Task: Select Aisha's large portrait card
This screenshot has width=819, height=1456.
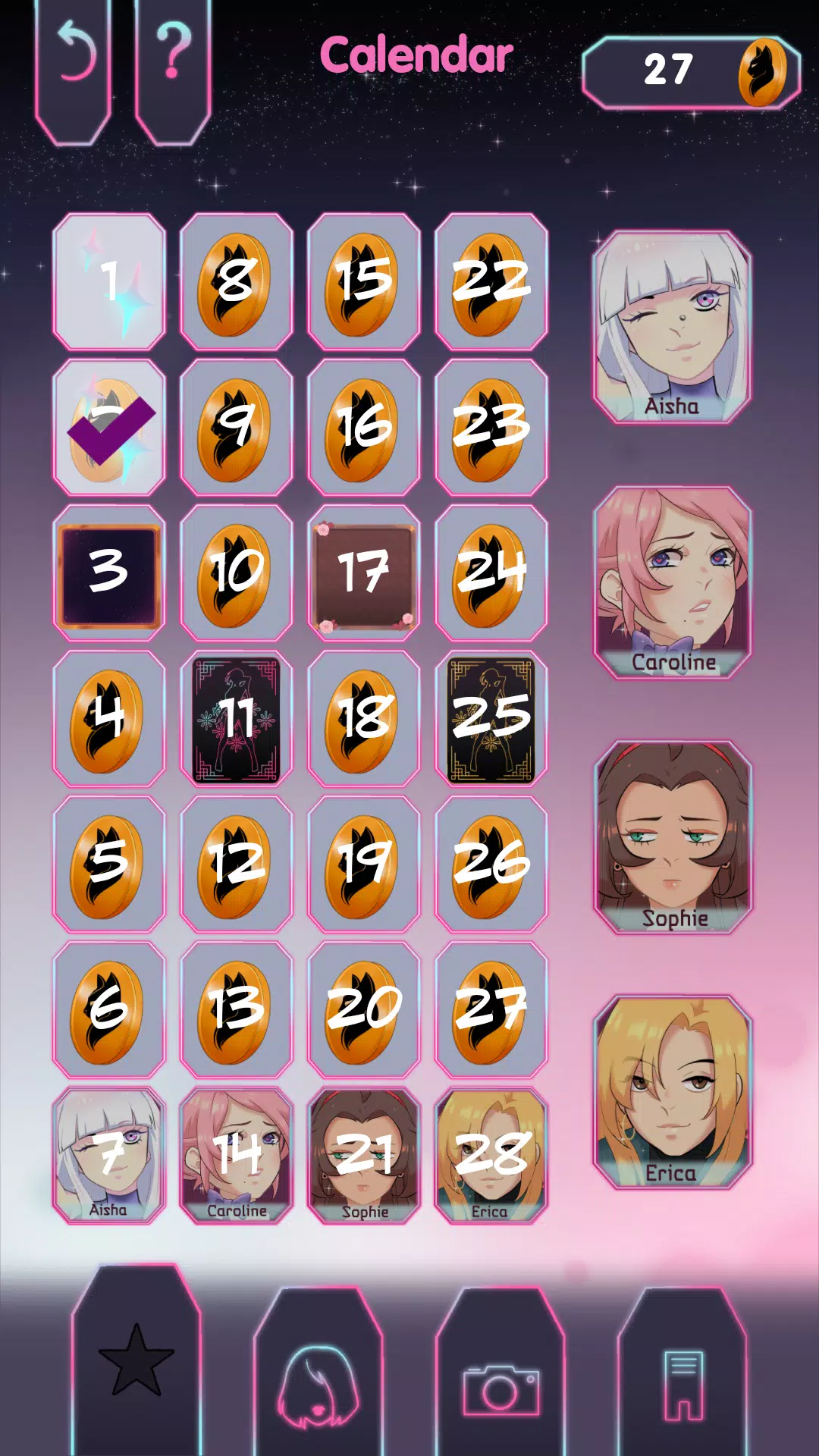Action: (x=673, y=327)
